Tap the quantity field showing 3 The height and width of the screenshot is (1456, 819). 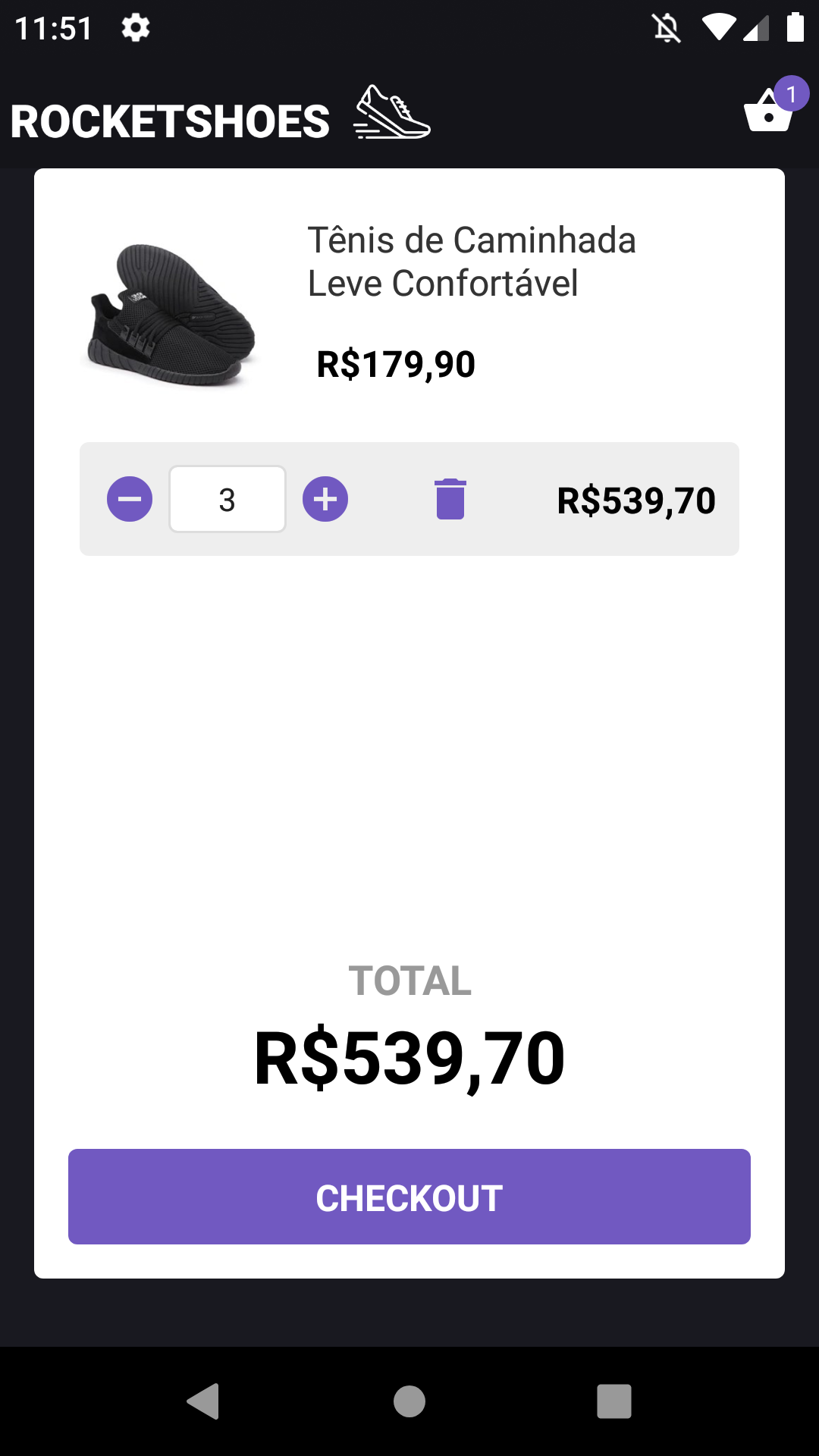tap(227, 499)
